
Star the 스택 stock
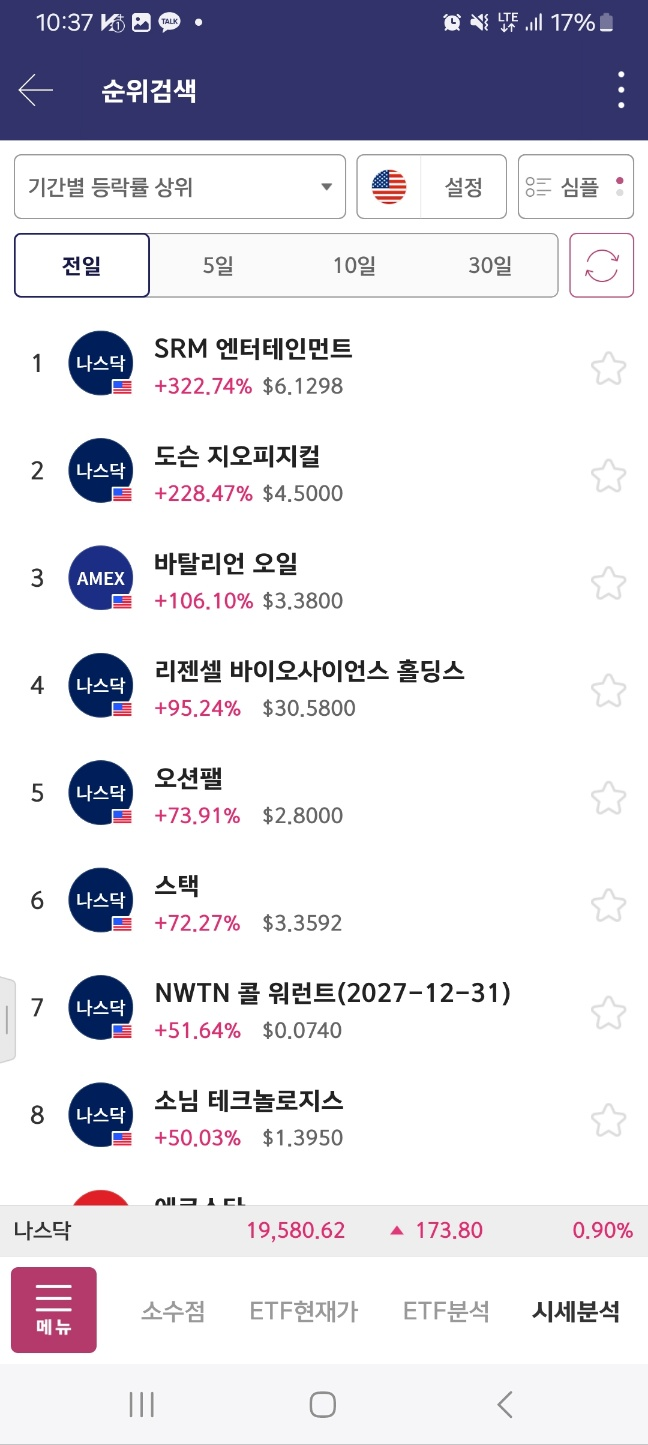pos(608,905)
